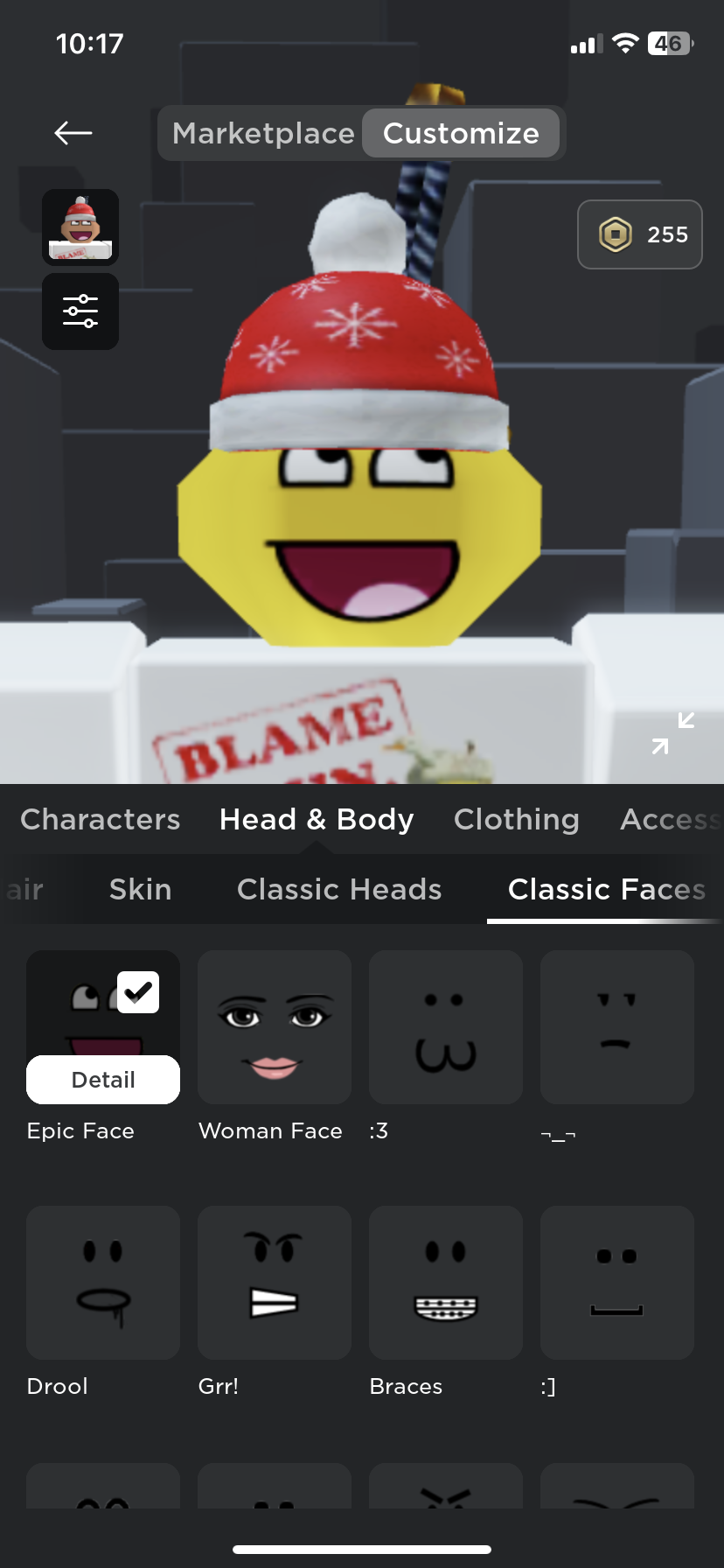Equip the Braces face
724x1568 pixels.
[x=446, y=1283]
